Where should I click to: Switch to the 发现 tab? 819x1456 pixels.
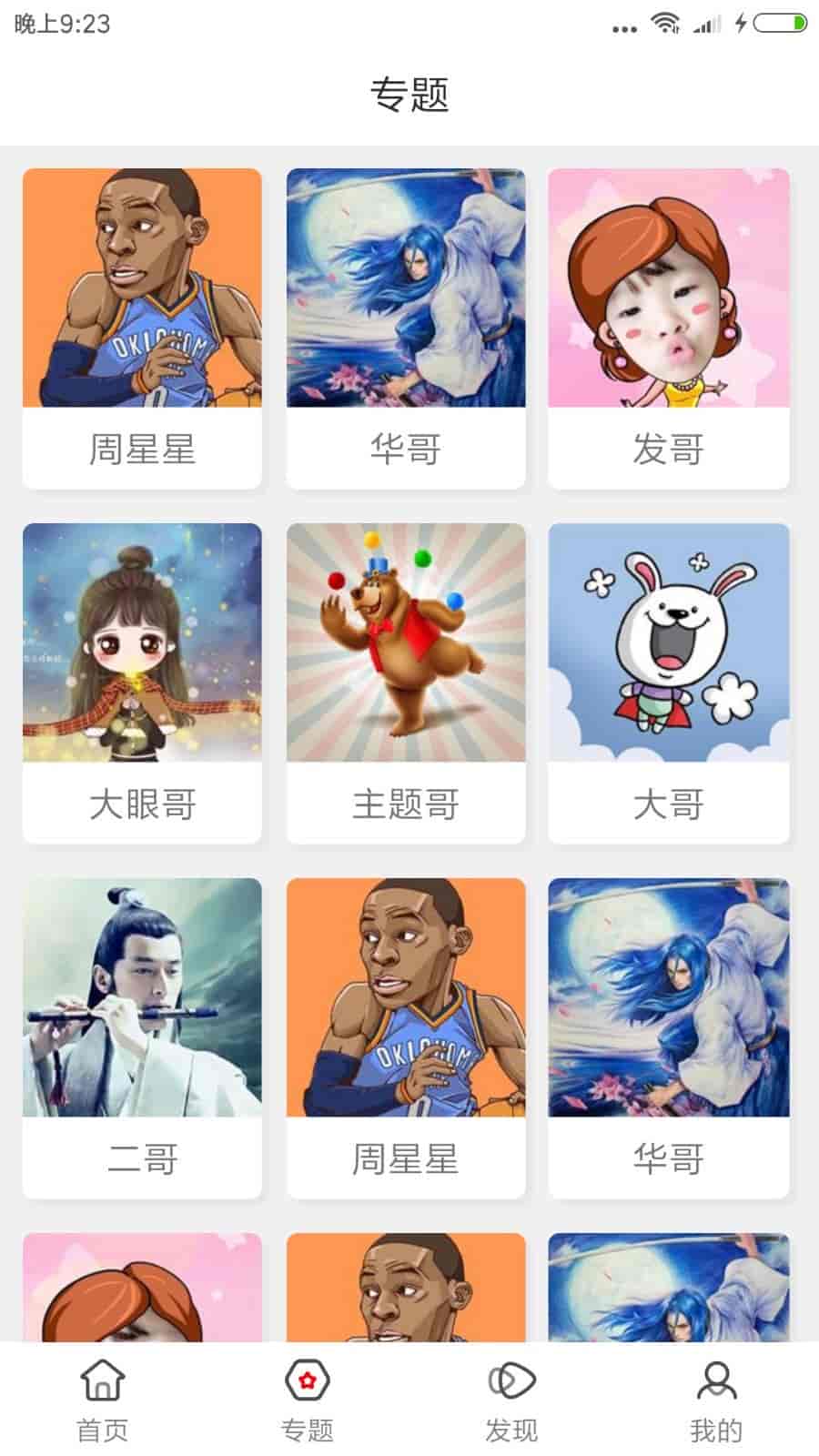(511, 1400)
